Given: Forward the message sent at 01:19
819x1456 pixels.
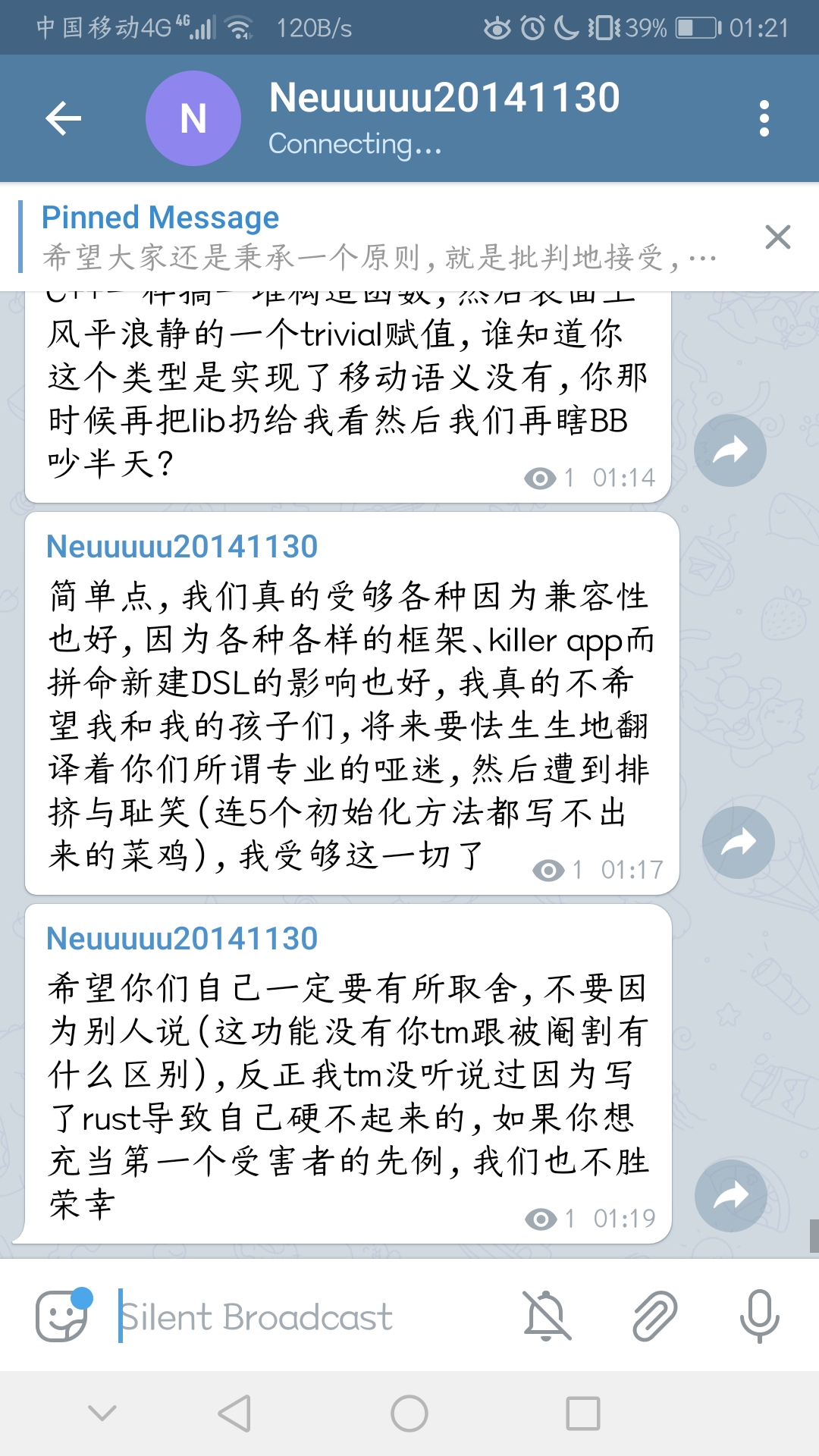Looking at the screenshot, I should coord(731,1196).
